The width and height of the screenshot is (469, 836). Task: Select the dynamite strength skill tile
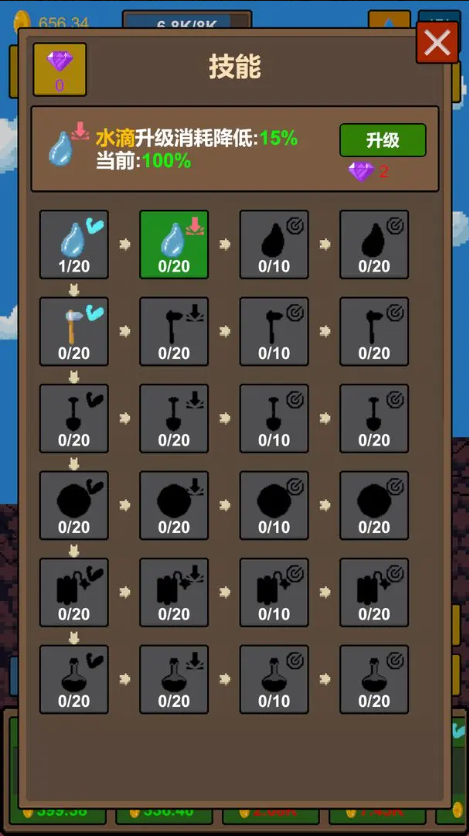coord(74,592)
